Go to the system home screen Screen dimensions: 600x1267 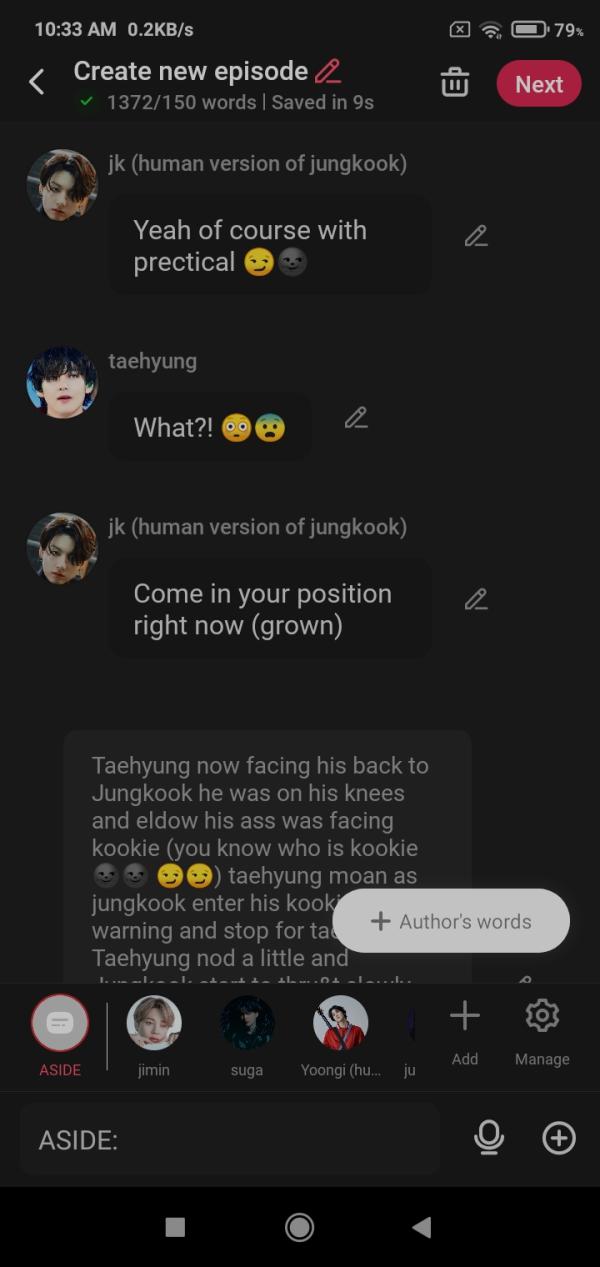click(x=299, y=1228)
